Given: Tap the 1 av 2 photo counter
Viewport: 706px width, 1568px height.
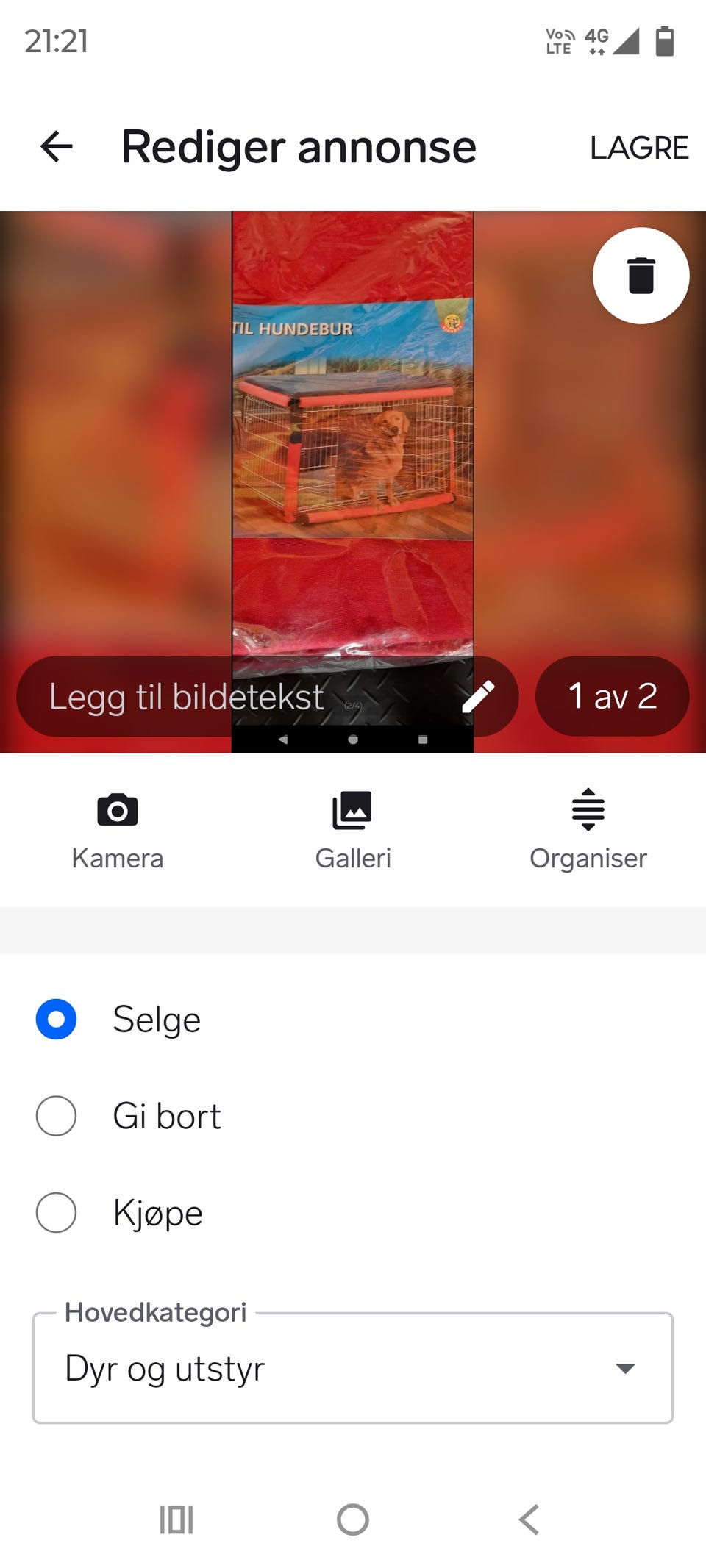Looking at the screenshot, I should tap(613, 696).
